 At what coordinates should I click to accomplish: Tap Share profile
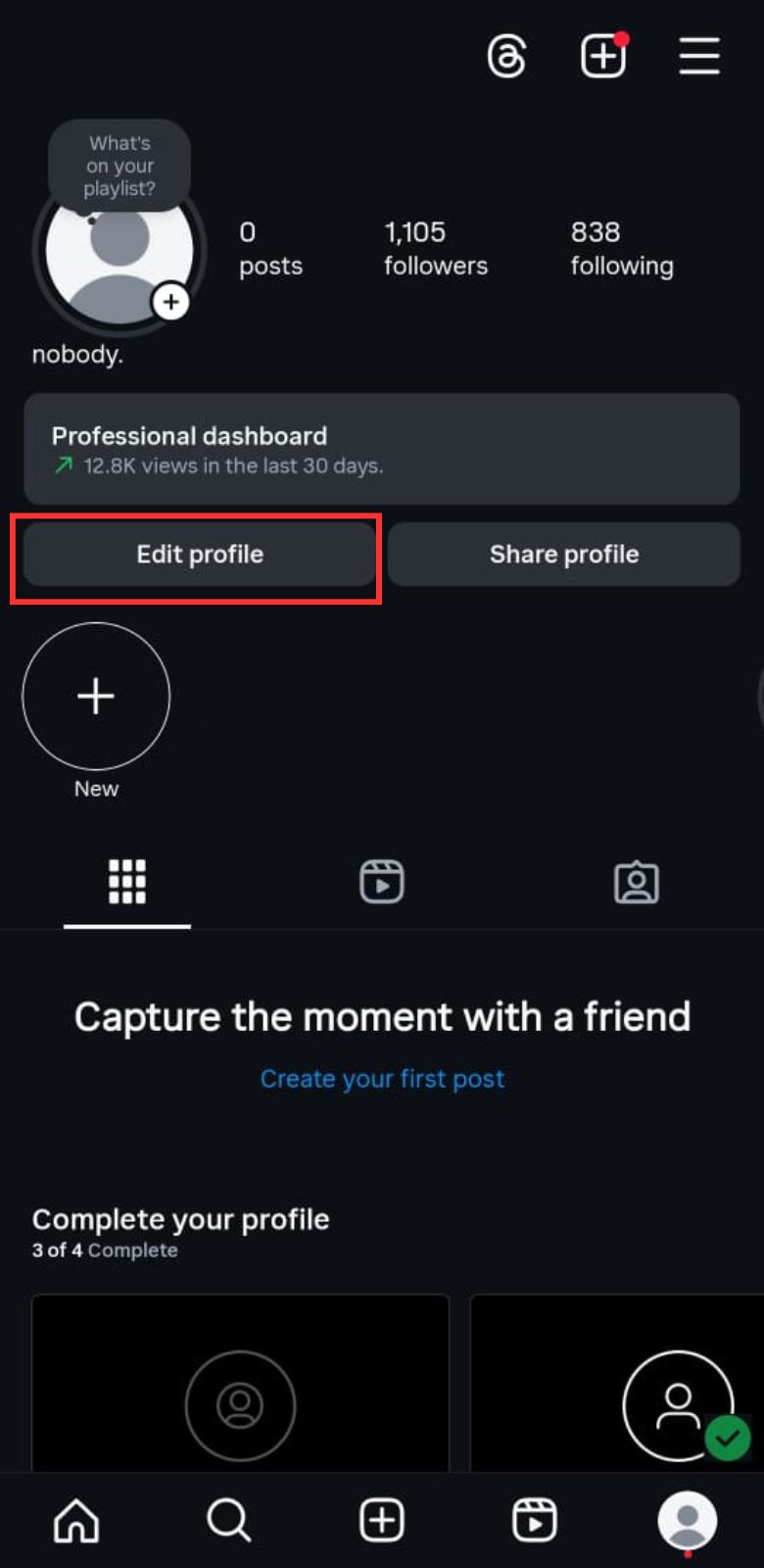click(x=563, y=555)
